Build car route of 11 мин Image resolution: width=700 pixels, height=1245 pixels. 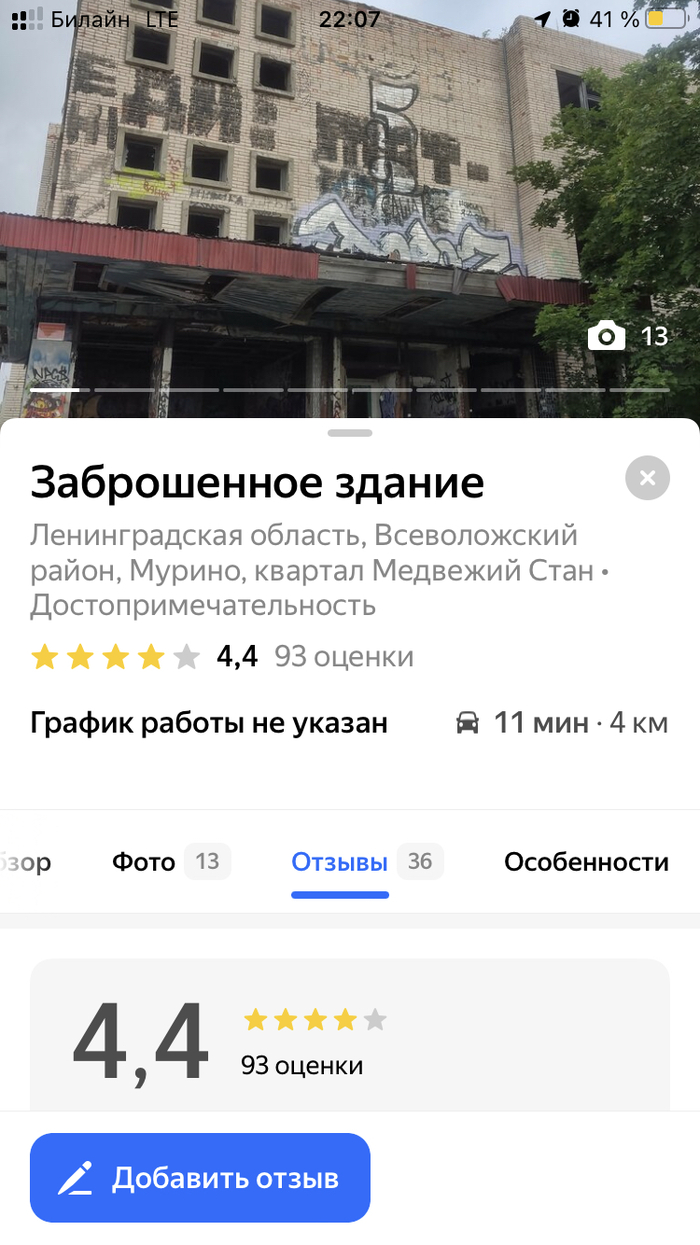[x=560, y=723]
